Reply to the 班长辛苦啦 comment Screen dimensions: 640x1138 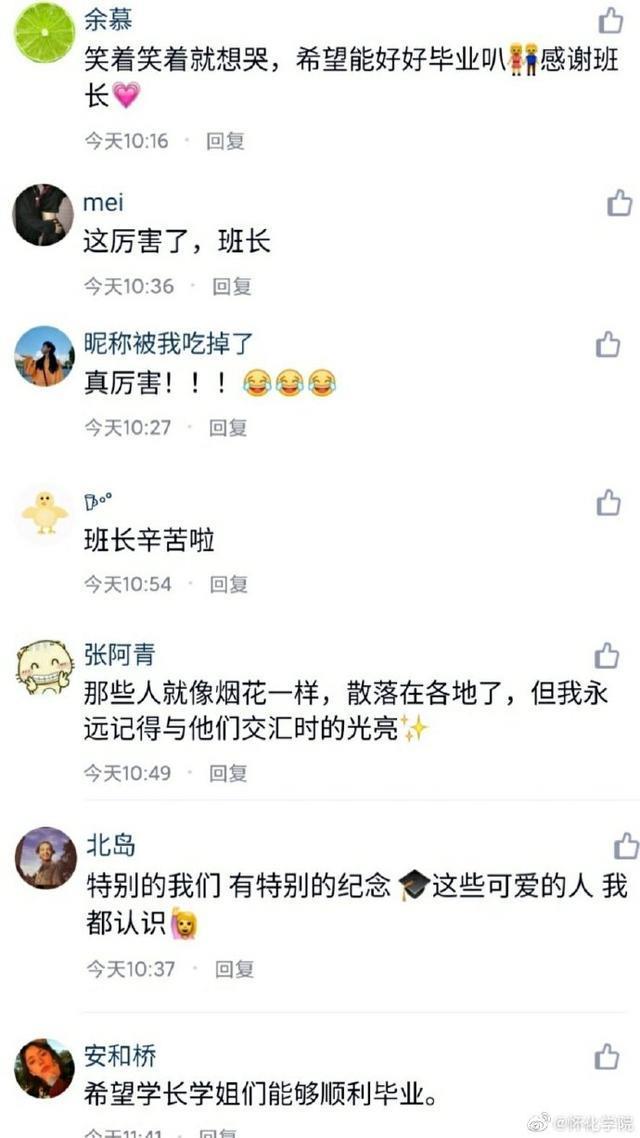point(228,583)
